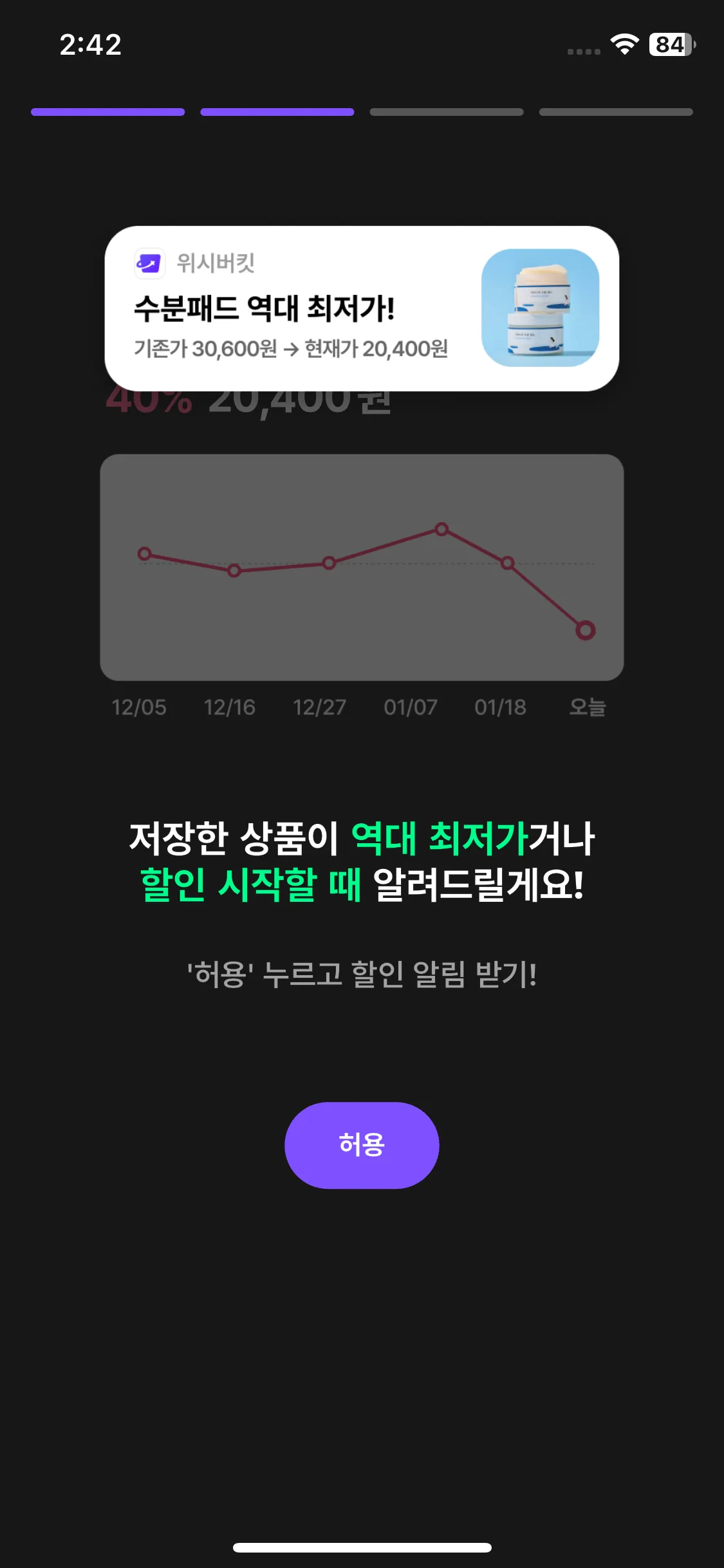Click the 위시버킷 app icon in the notification
The height and width of the screenshot is (1568, 724).
pos(149,263)
